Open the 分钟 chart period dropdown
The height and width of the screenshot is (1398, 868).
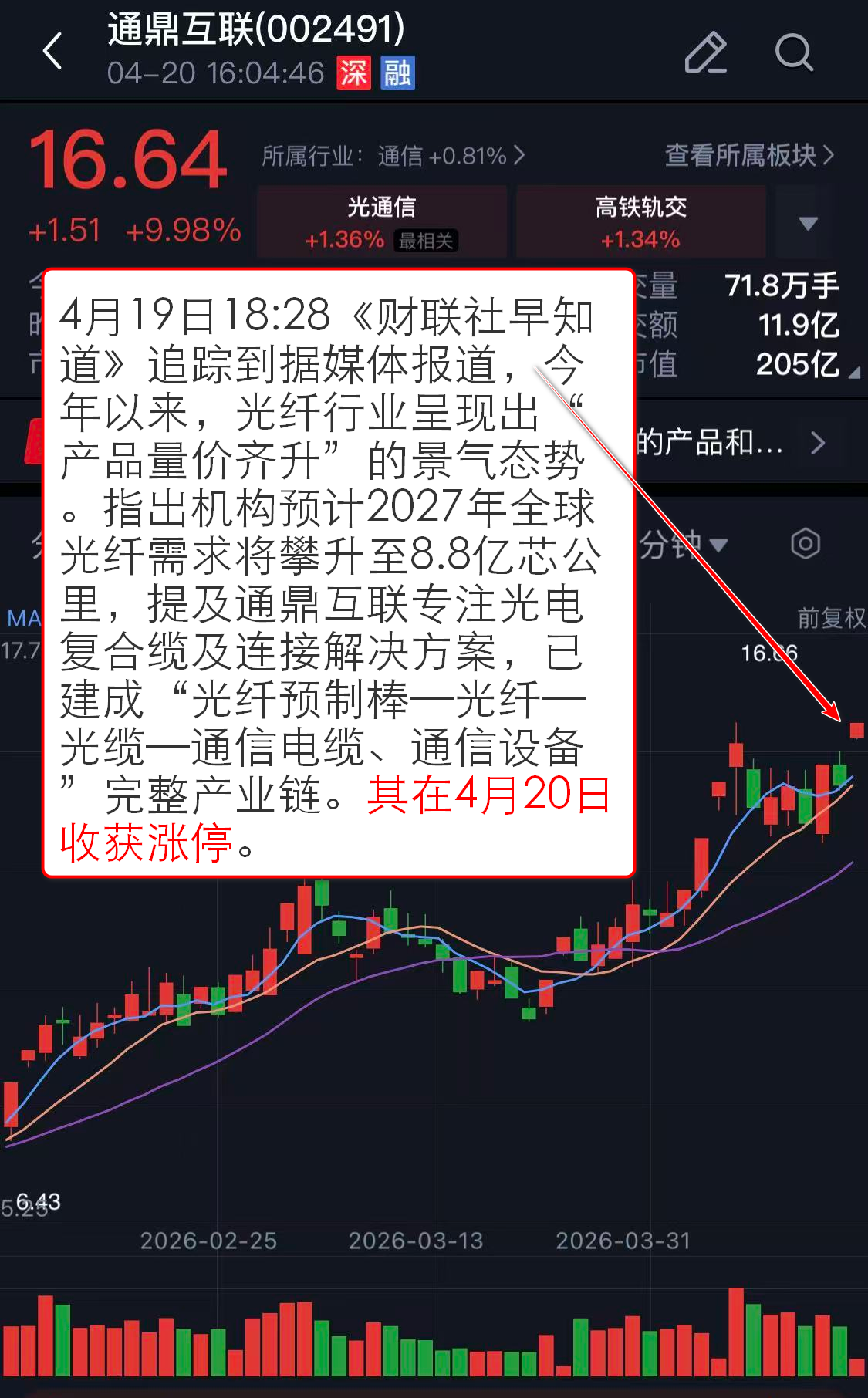point(684,545)
